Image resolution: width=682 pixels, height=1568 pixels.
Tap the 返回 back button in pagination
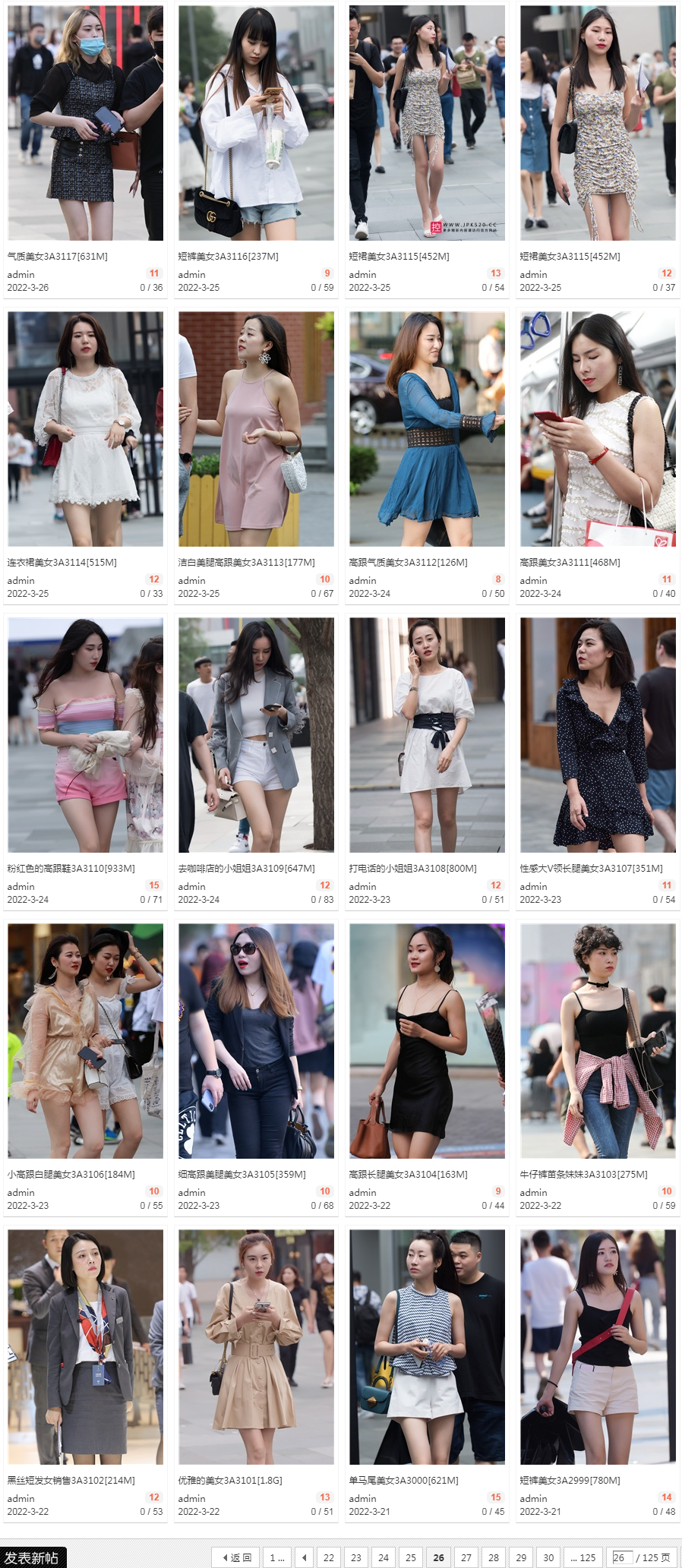click(236, 1557)
